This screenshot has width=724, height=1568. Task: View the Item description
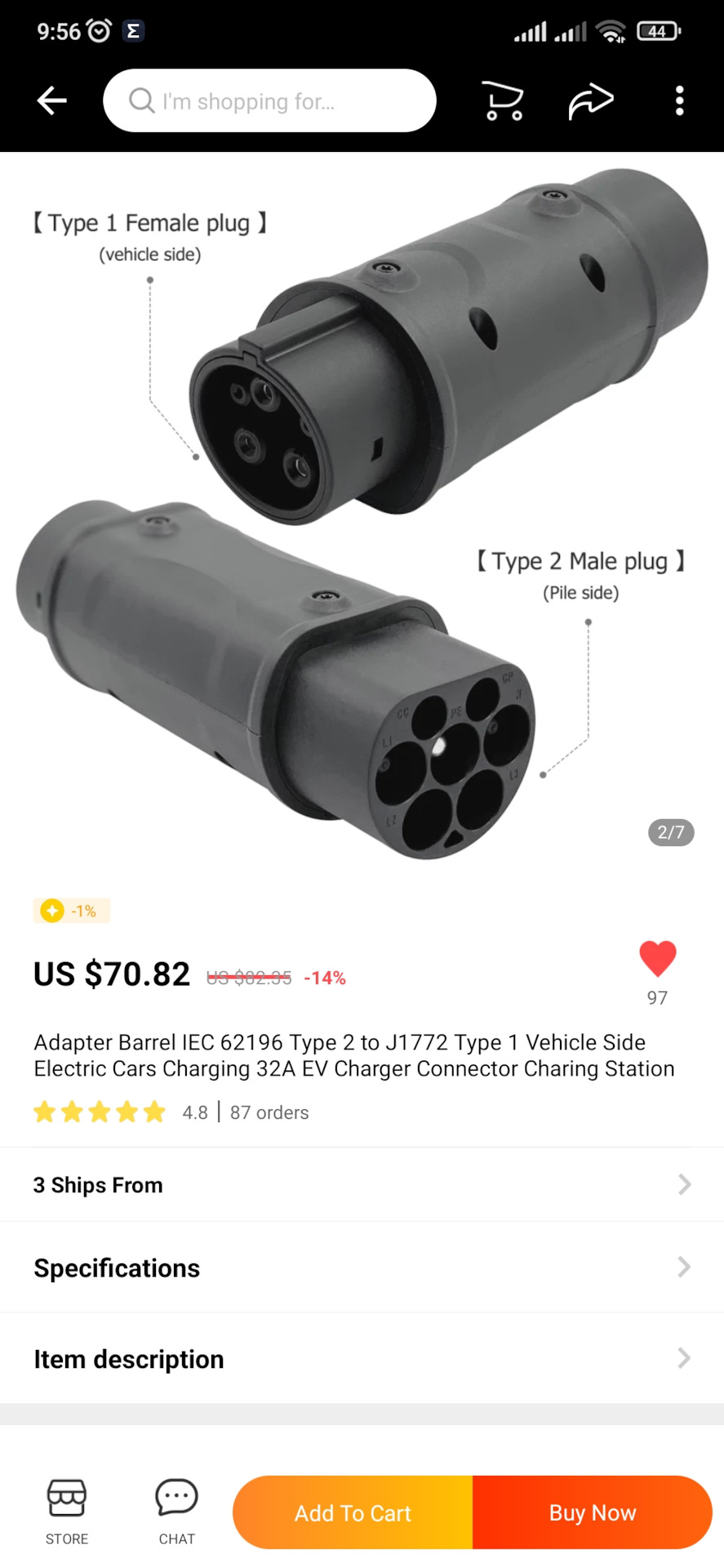coord(362,1359)
